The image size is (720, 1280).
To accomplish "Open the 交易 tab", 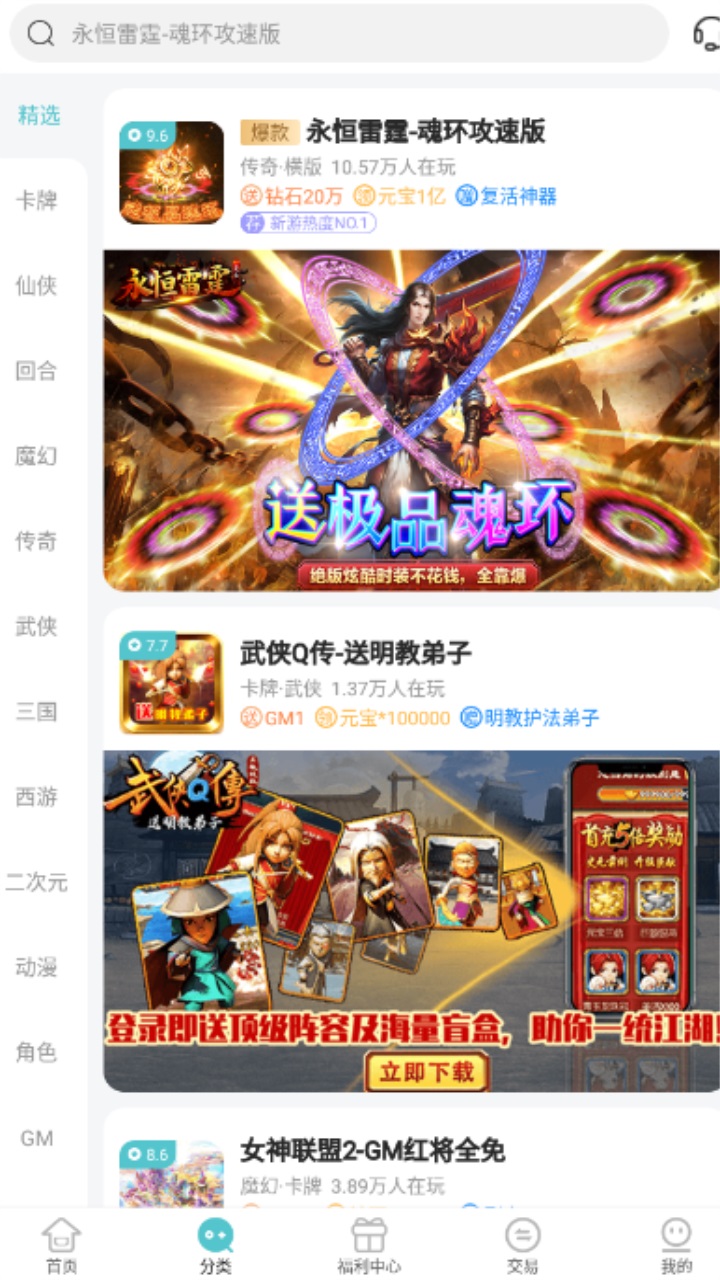I will tap(522, 1246).
